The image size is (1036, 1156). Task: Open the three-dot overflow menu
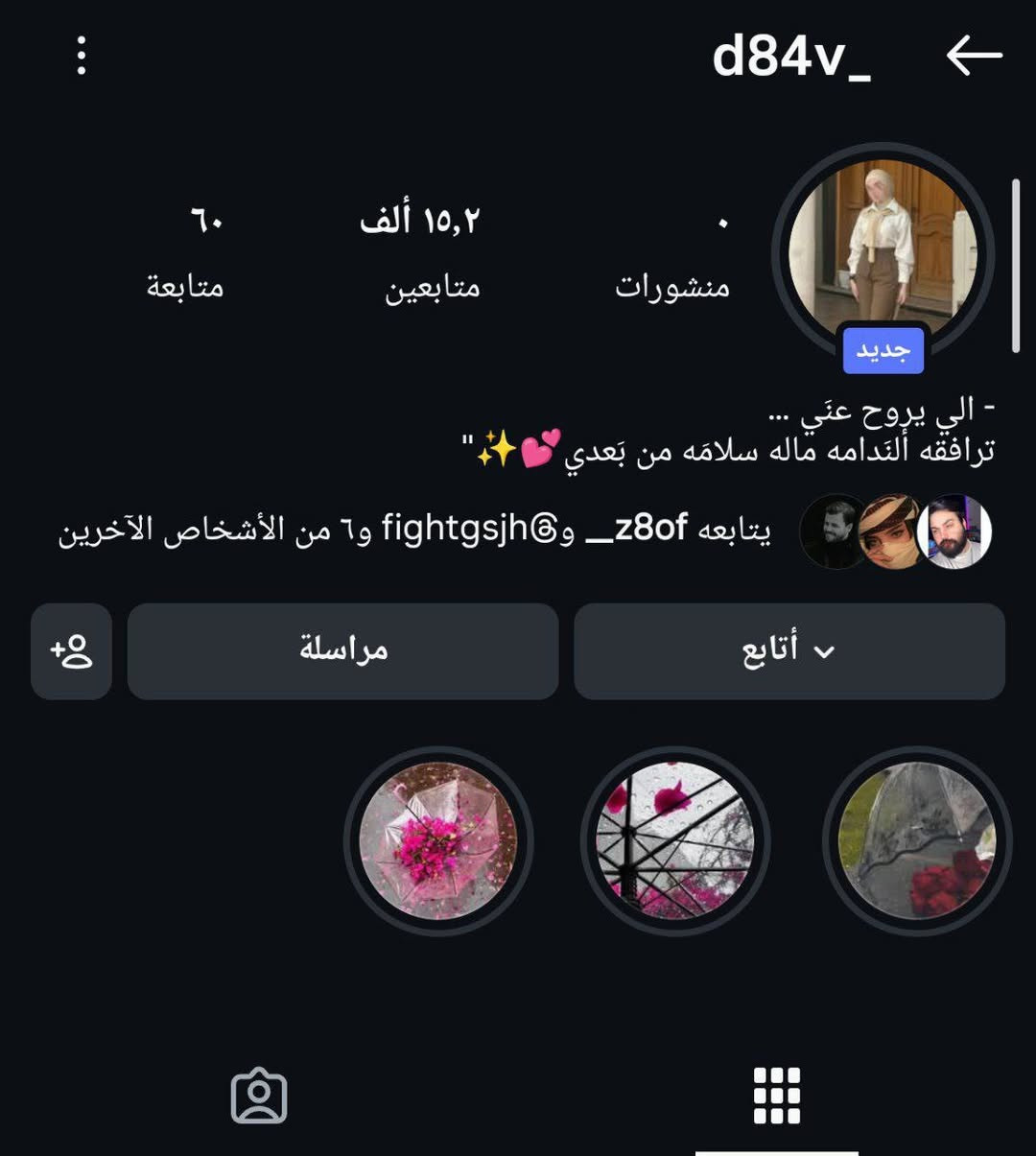pos(82,56)
